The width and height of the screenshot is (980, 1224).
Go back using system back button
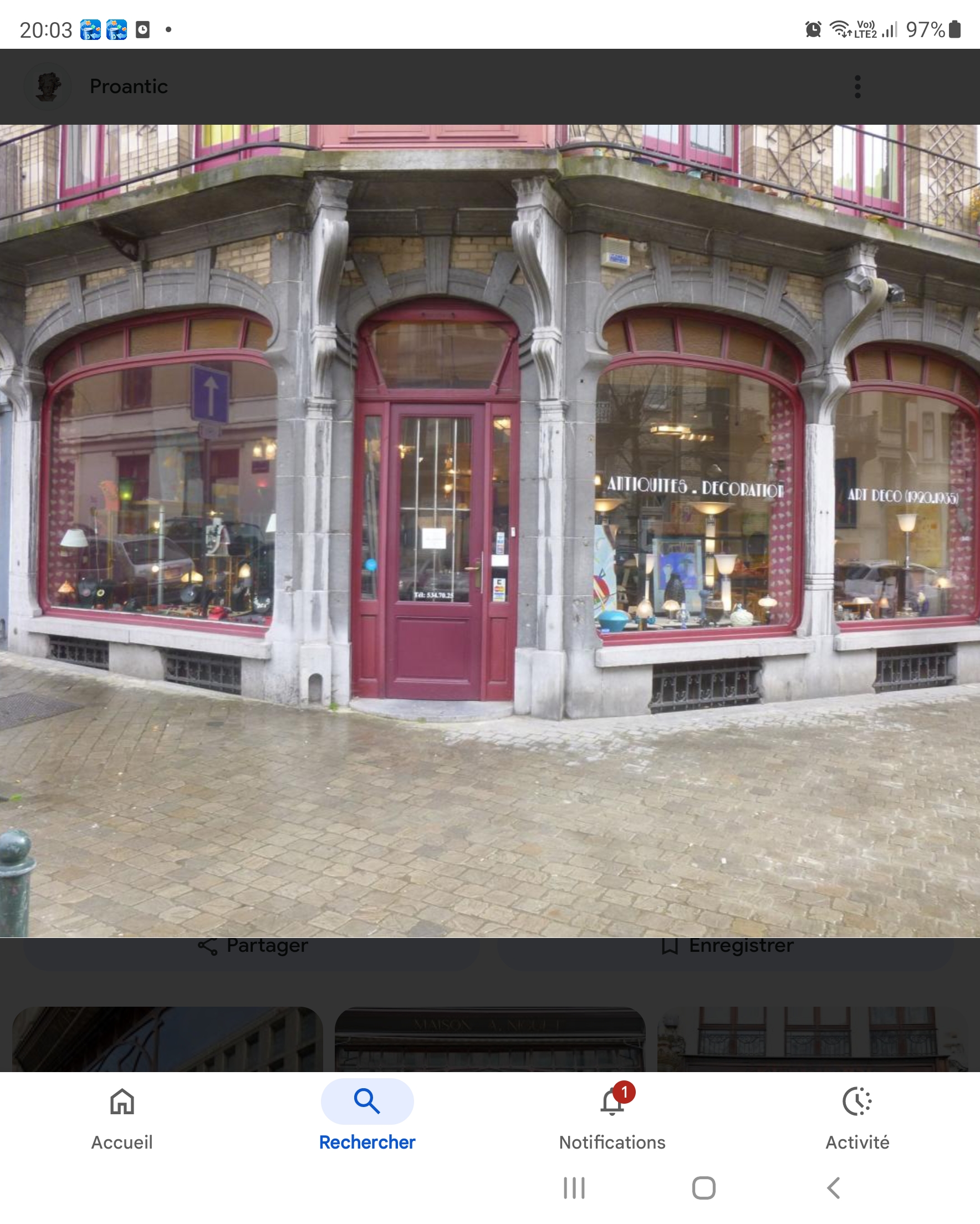pyautogui.click(x=834, y=1187)
